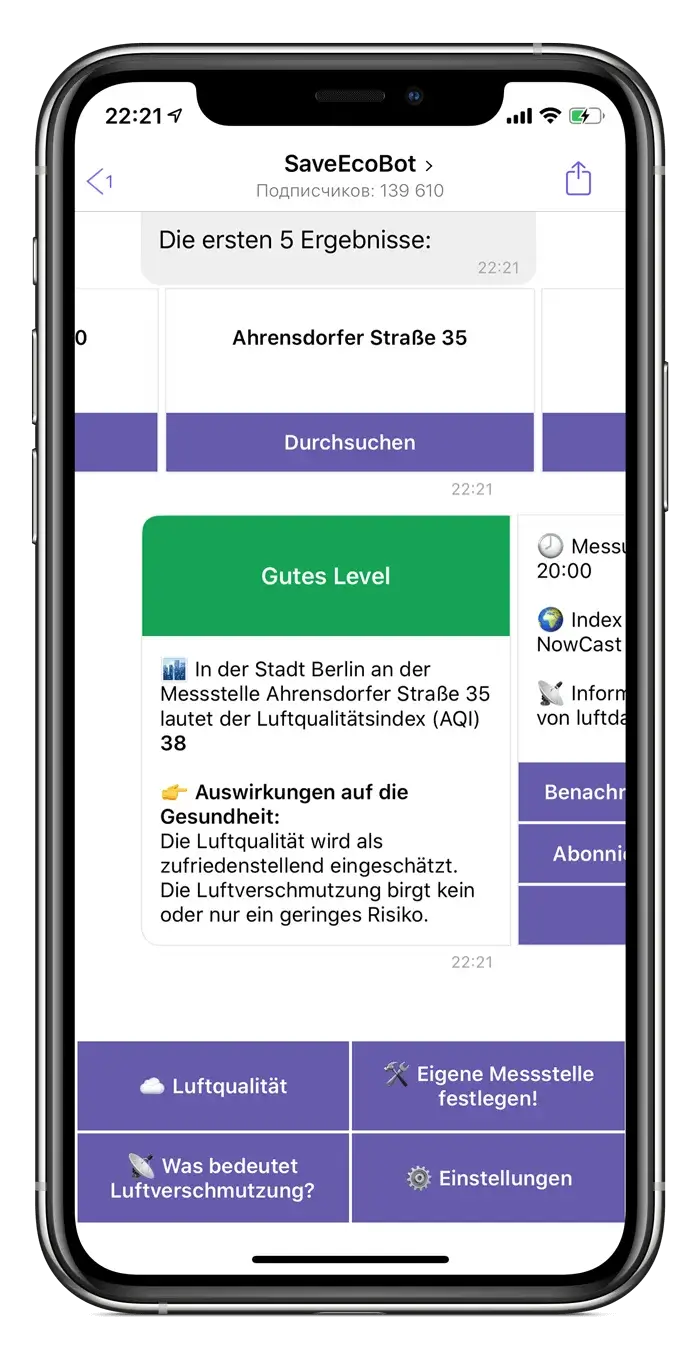Screen dimensions: 700x1346
Task: Choose Eigene Messstelle festlegen!
Action: point(488,1086)
